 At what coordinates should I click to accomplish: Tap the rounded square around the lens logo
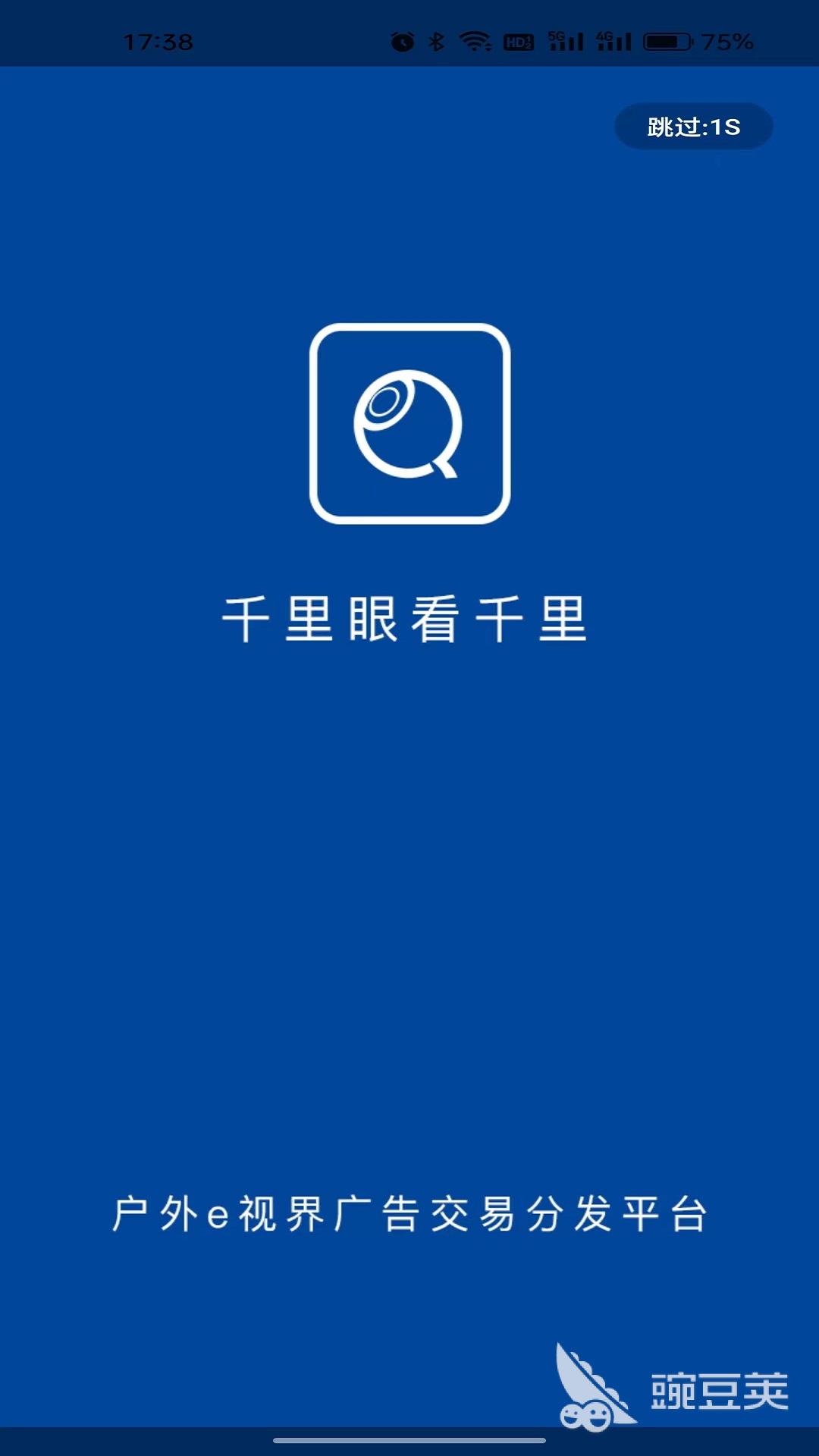tap(409, 423)
